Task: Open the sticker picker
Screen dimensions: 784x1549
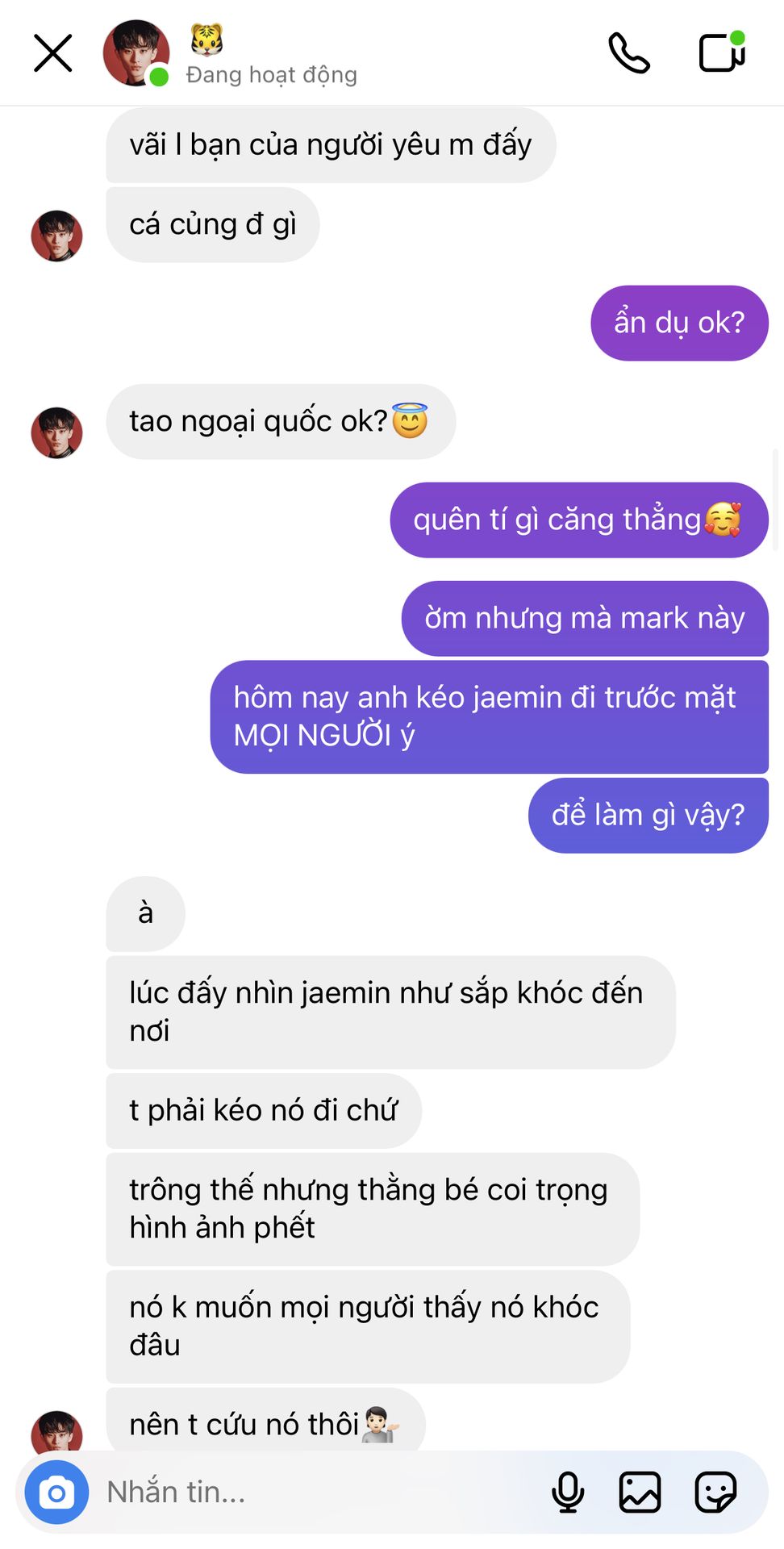Action: tap(715, 1493)
